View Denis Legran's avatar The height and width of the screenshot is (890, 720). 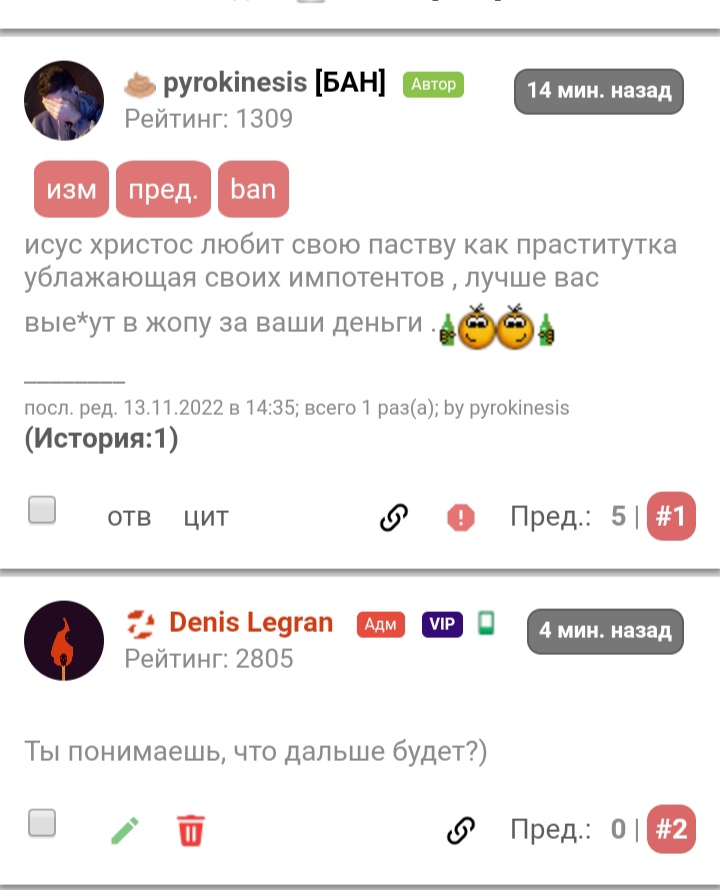coord(64,641)
